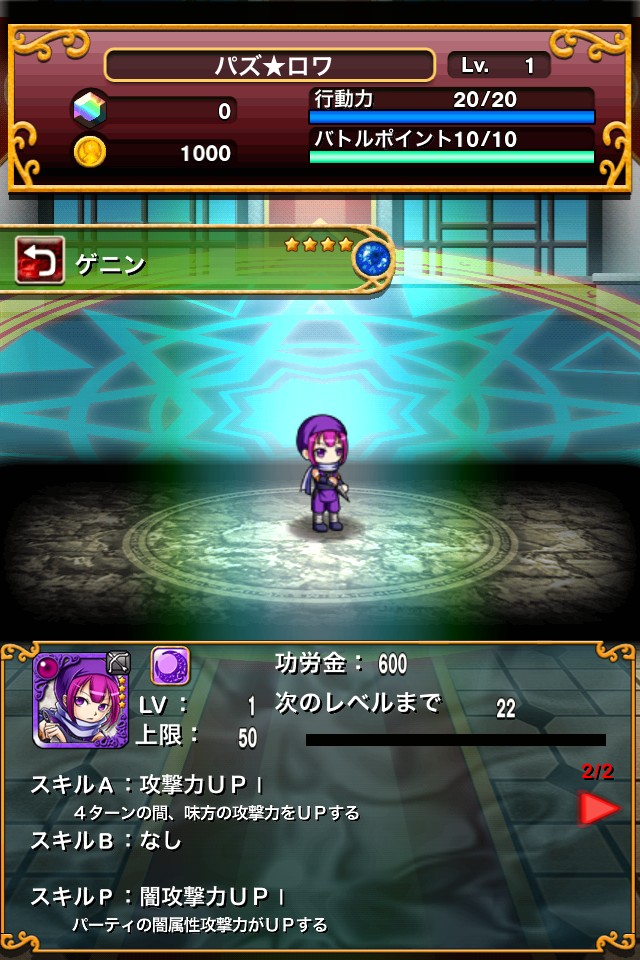
Task: Tap the red back arrow beside ゲニン
Action: tap(40, 262)
